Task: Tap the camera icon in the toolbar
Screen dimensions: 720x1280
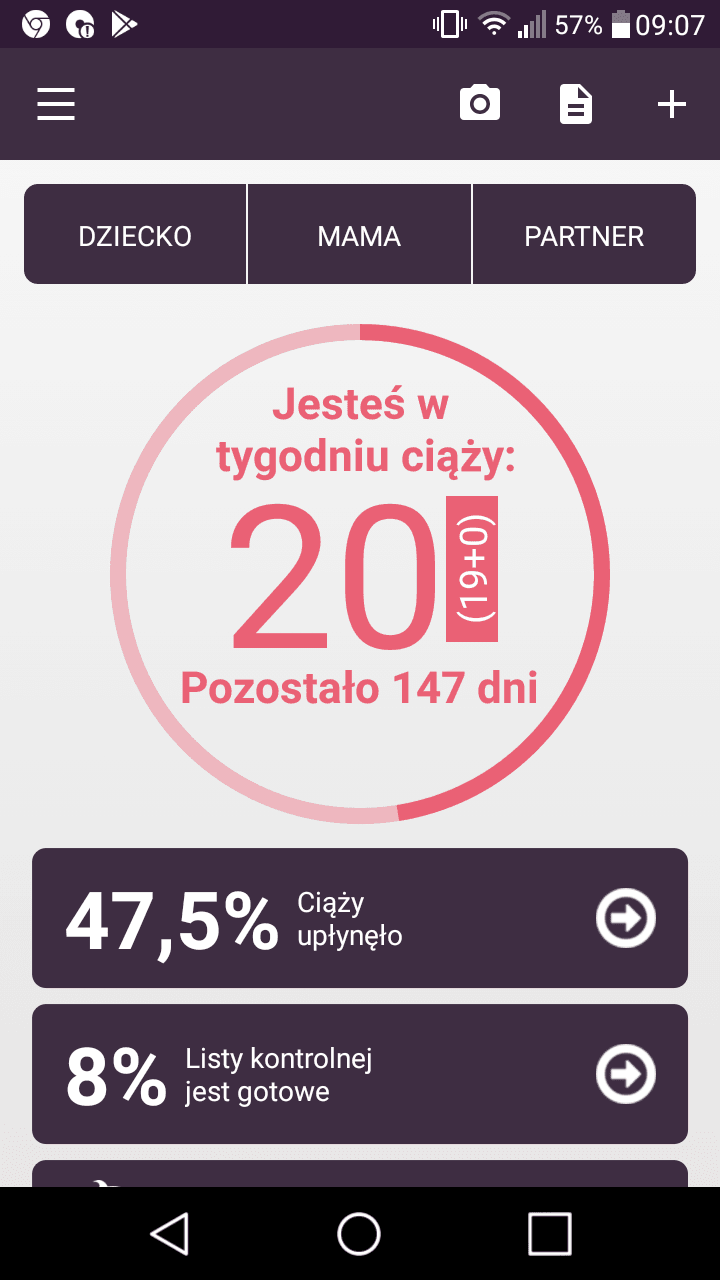Action: tap(480, 103)
